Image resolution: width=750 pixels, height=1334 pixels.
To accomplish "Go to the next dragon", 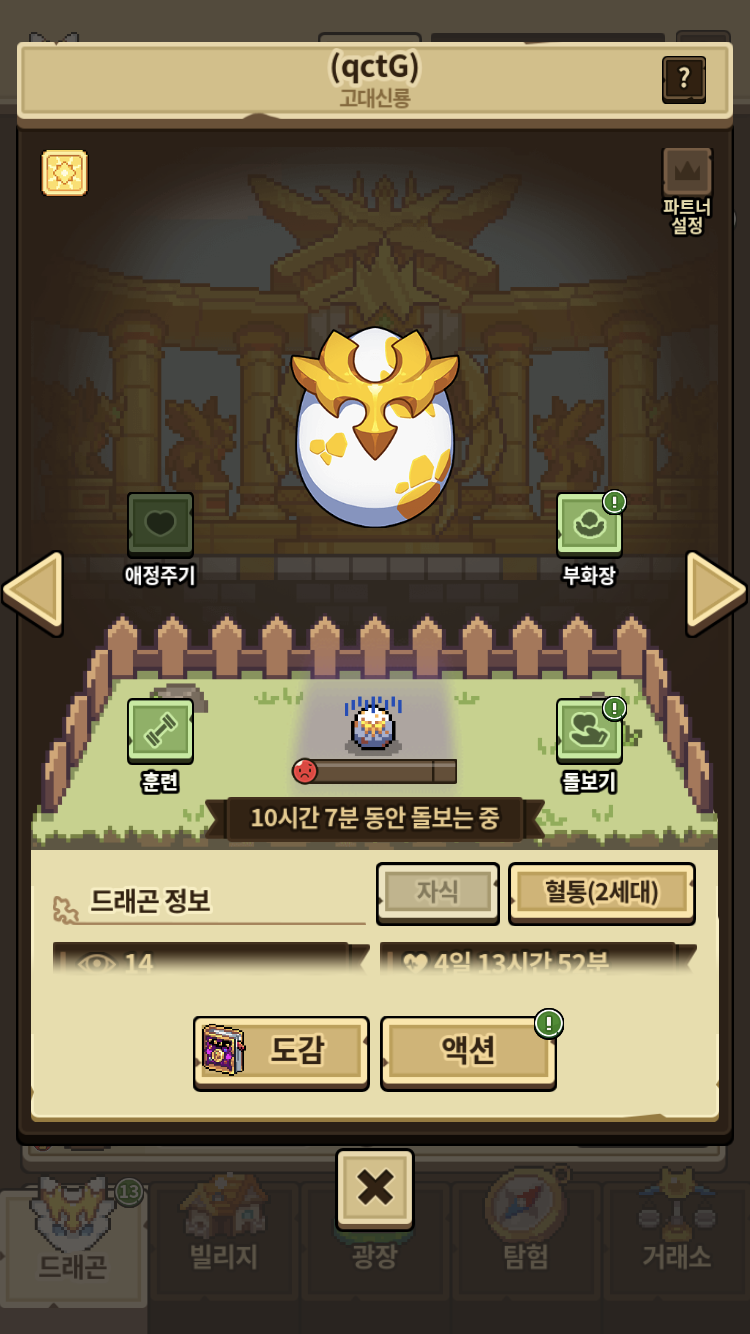I will pyautogui.click(x=716, y=592).
